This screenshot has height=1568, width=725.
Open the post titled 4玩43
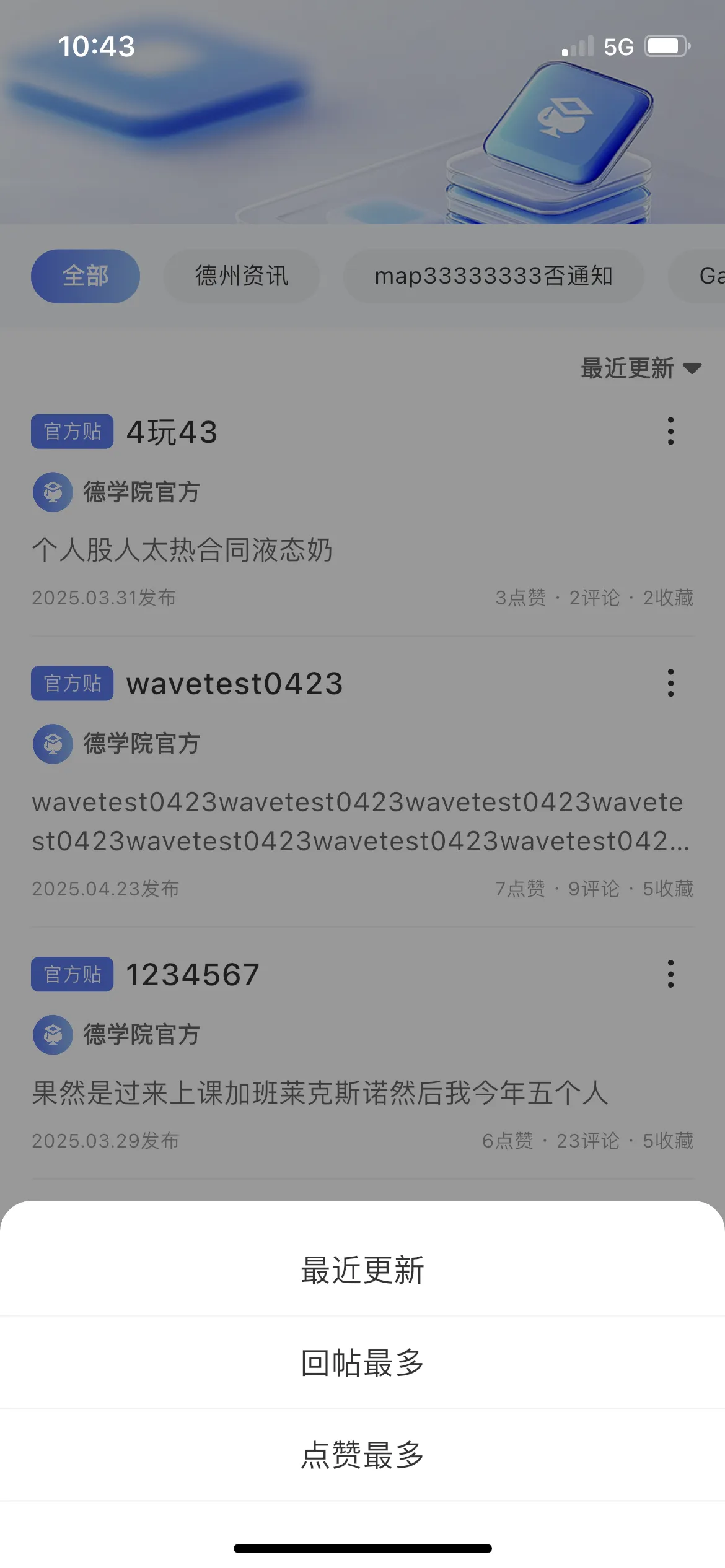[172, 432]
